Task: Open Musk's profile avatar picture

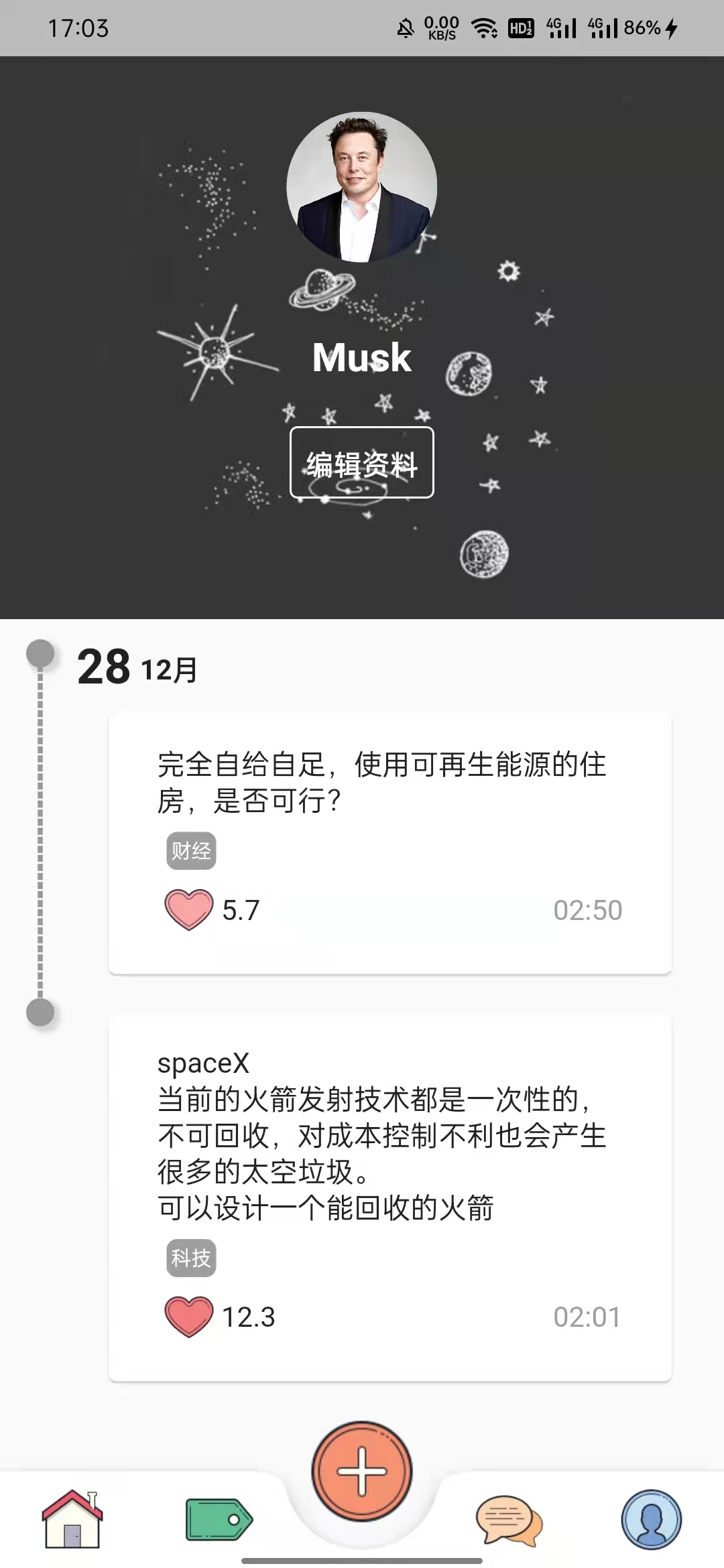Action: (361, 187)
